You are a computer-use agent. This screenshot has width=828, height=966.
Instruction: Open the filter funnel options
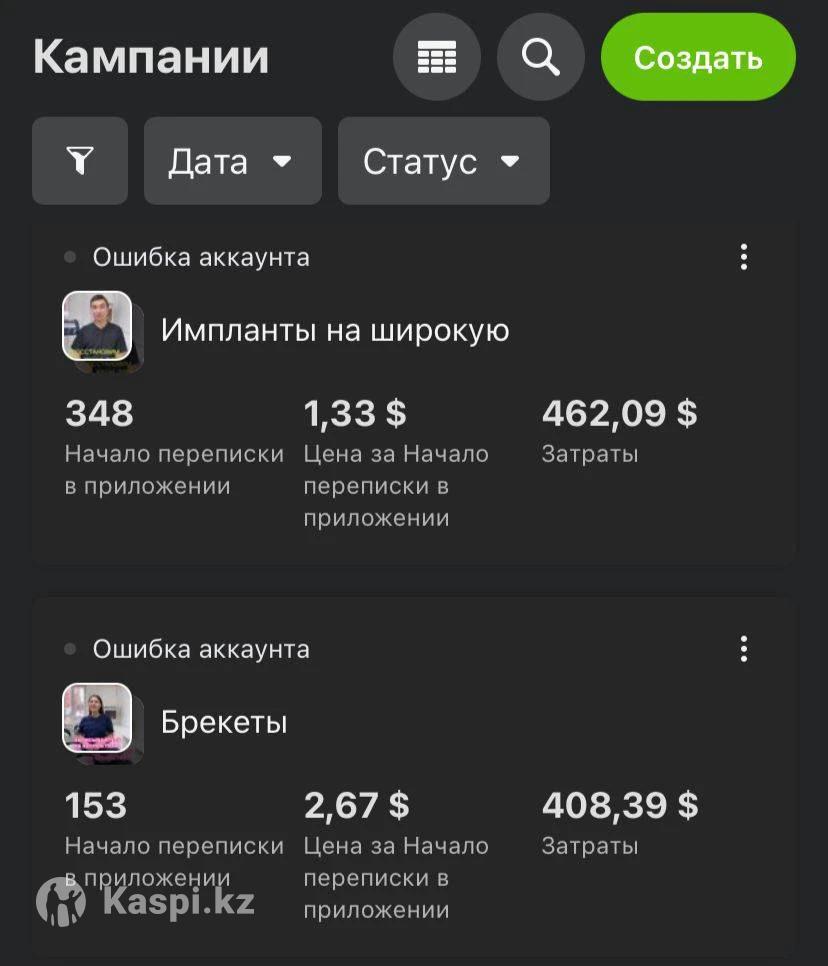(80, 161)
